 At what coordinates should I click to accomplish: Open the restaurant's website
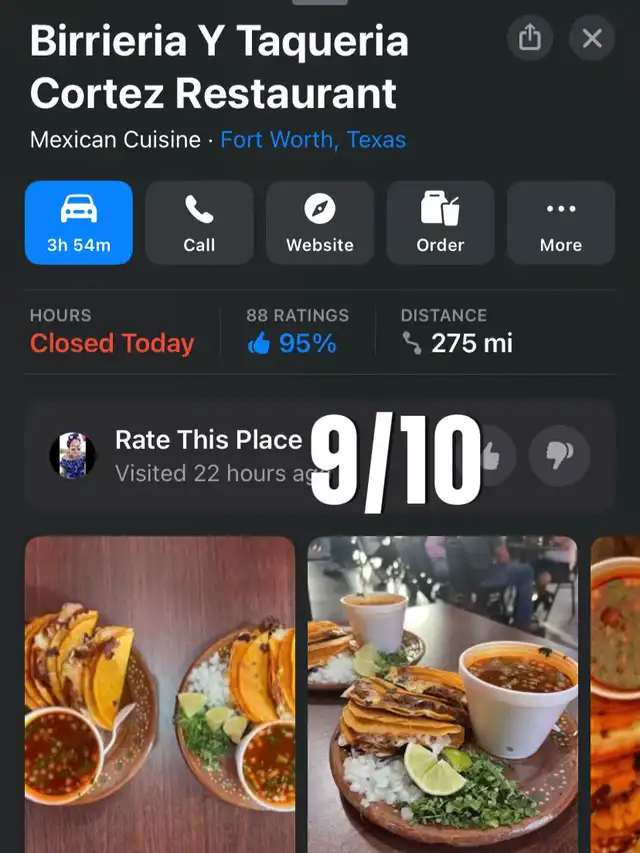click(x=320, y=223)
